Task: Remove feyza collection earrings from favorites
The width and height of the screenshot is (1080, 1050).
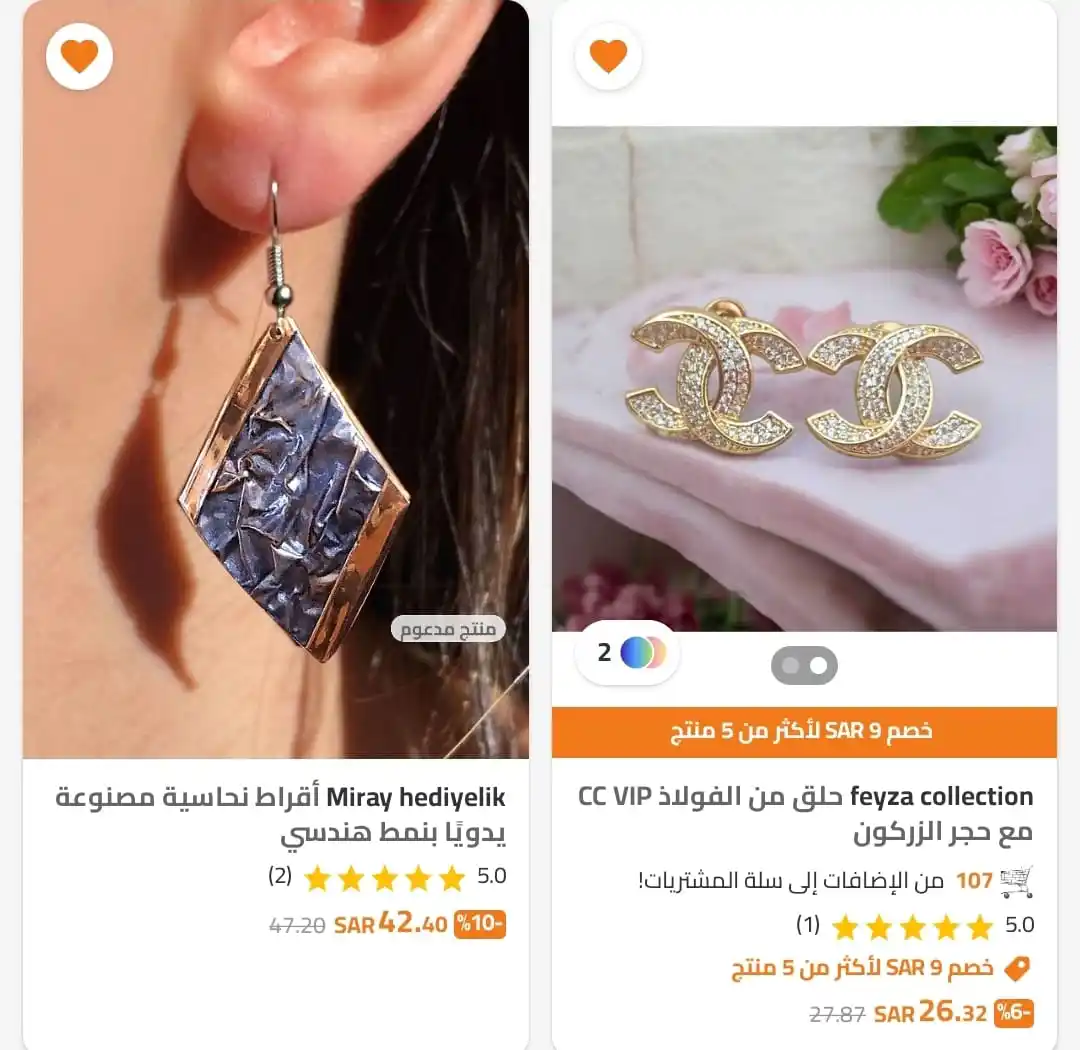Action: 608,56
